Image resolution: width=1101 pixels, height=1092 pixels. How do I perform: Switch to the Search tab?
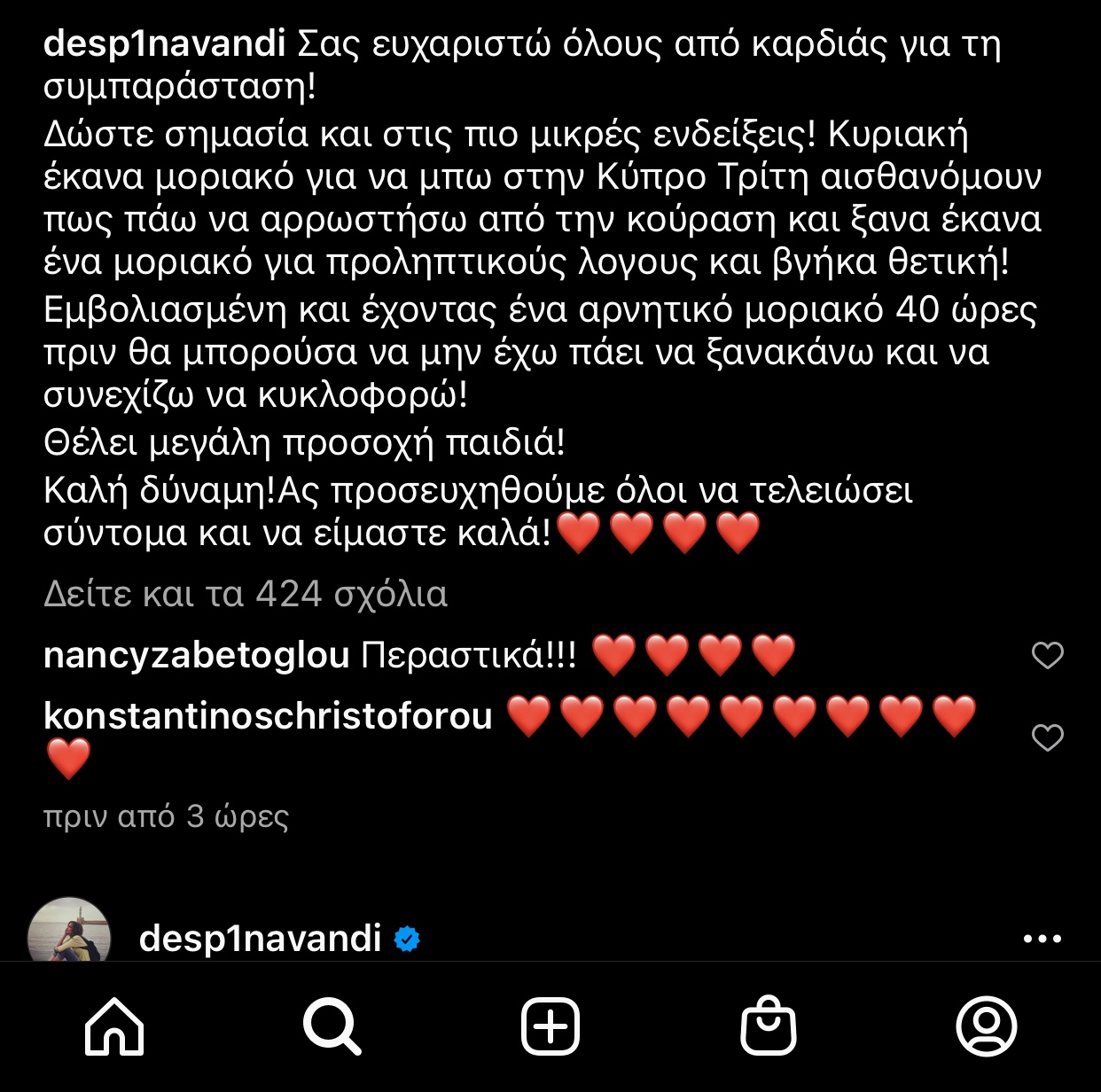click(332, 1026)
